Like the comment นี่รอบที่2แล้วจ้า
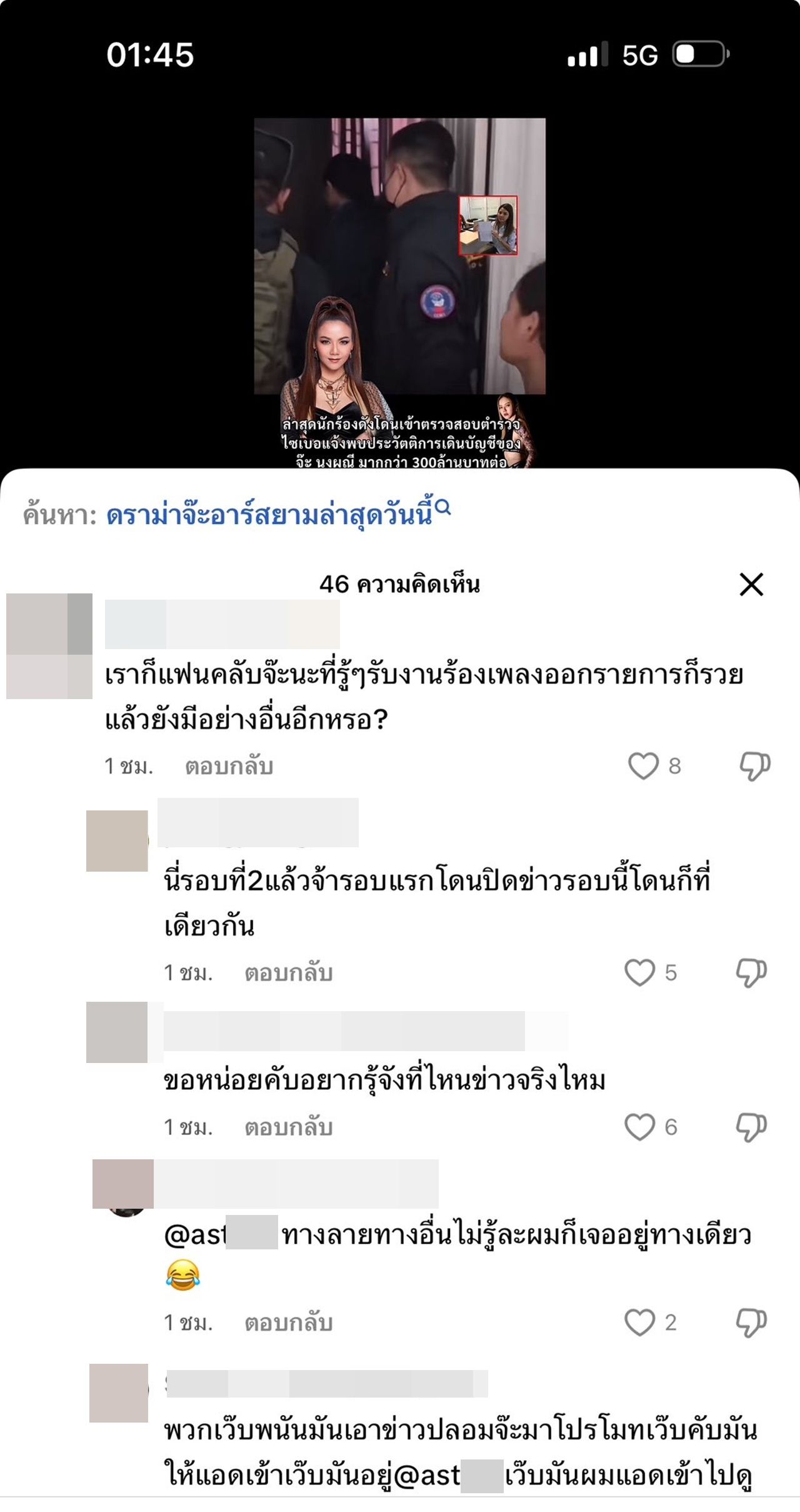This screenshot has height=1512, width=800. click(640, 972)
